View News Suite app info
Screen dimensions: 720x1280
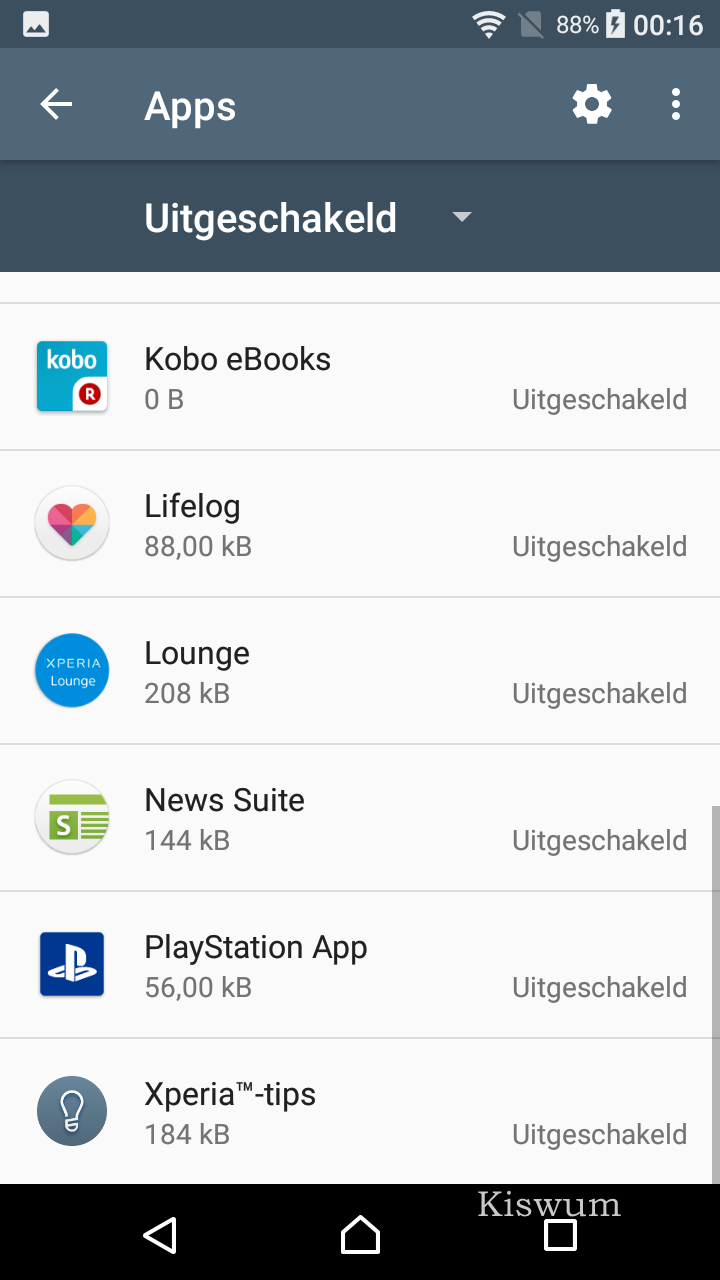point(360,818)
